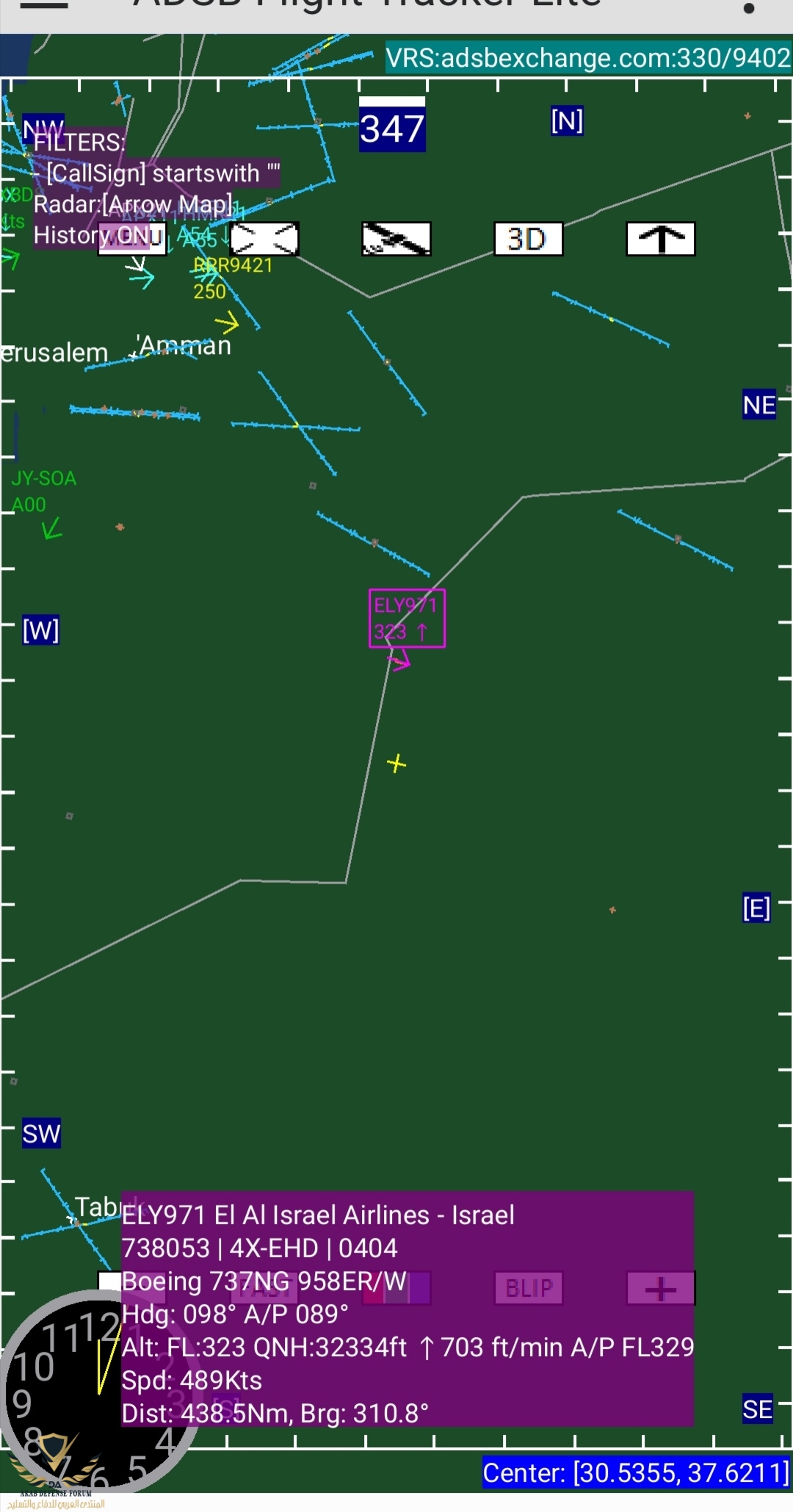Image resolution: width=793 pixels, height=1512 pixels.
Task: Tap the BLIP button
Action: click(528, 1288)
